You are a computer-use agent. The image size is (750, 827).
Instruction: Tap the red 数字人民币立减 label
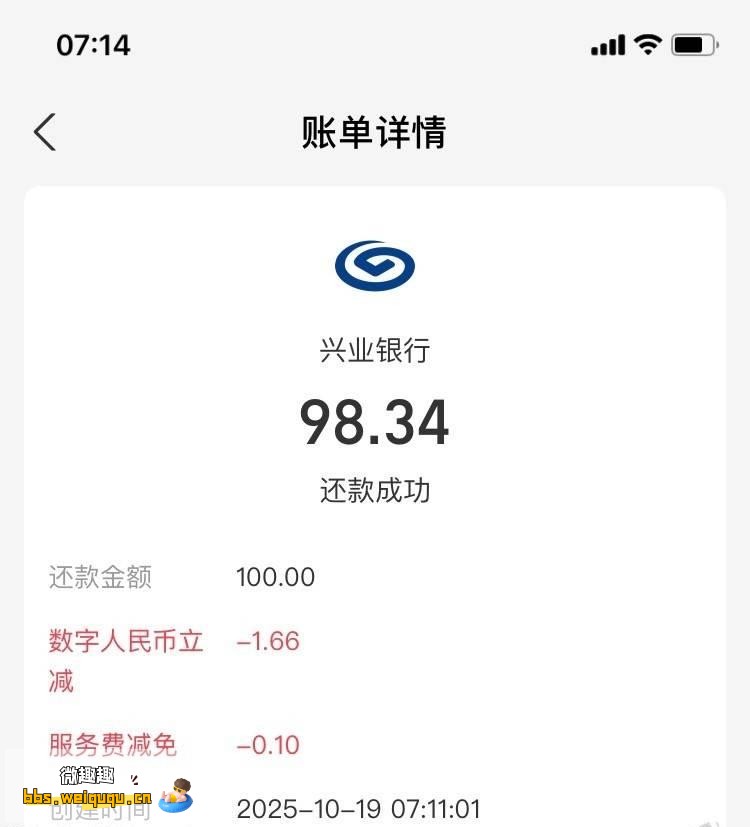(x=123, y=659)
